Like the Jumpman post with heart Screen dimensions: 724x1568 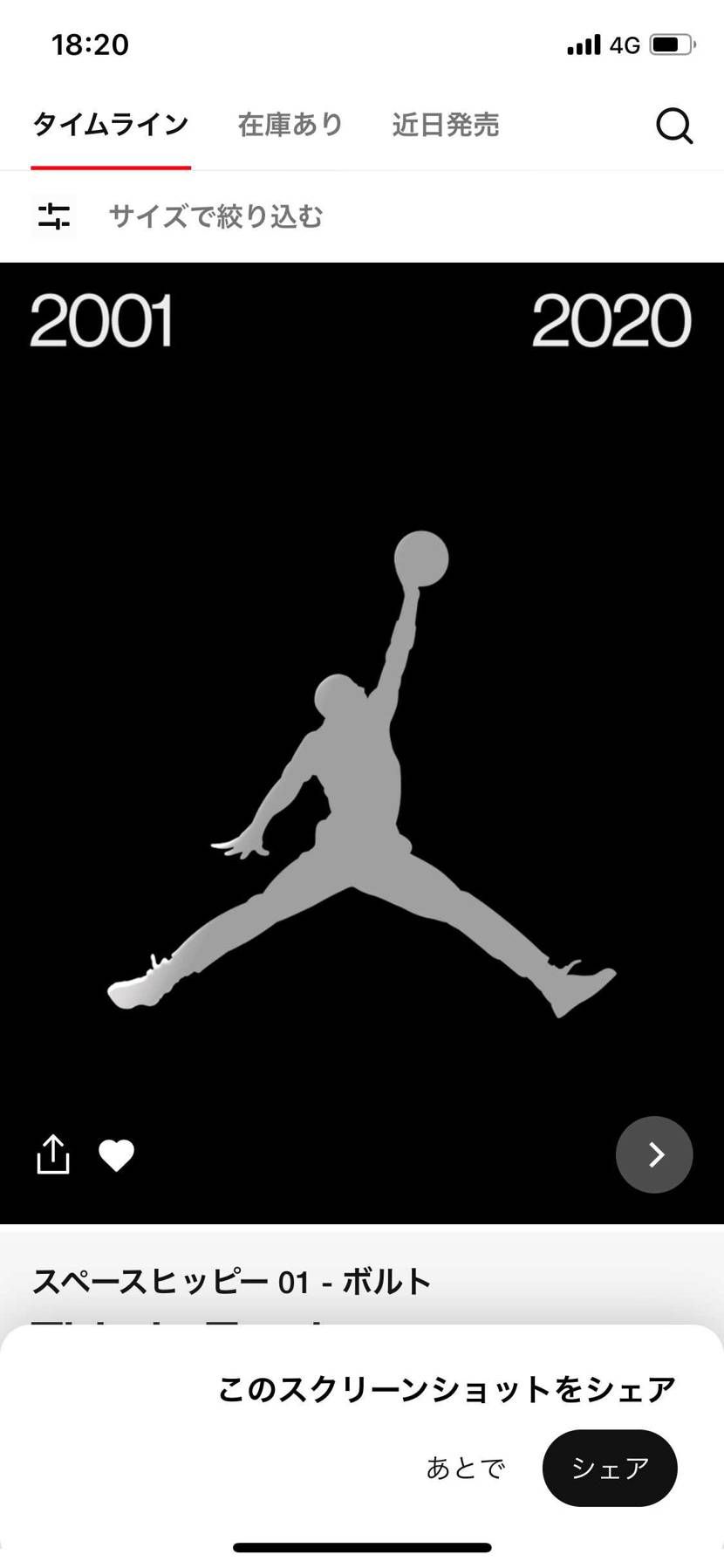(x=116, y=1155)
